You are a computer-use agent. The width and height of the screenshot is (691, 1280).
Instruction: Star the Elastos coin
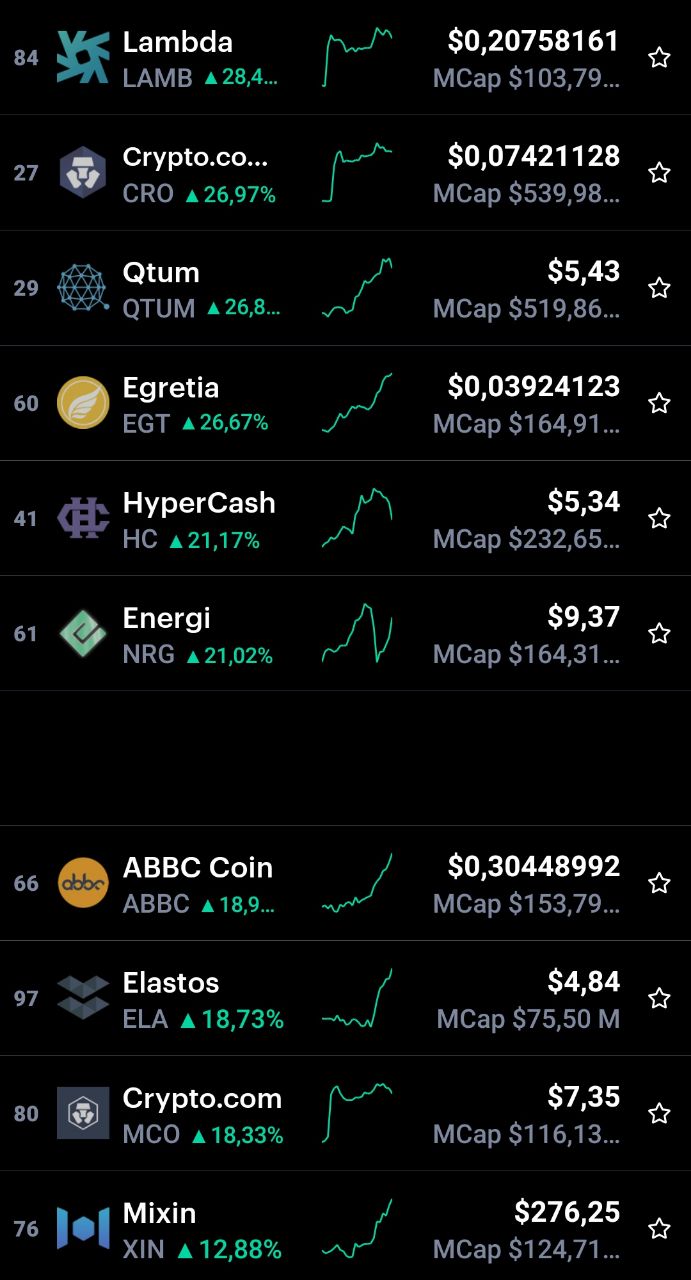(659, 998)
